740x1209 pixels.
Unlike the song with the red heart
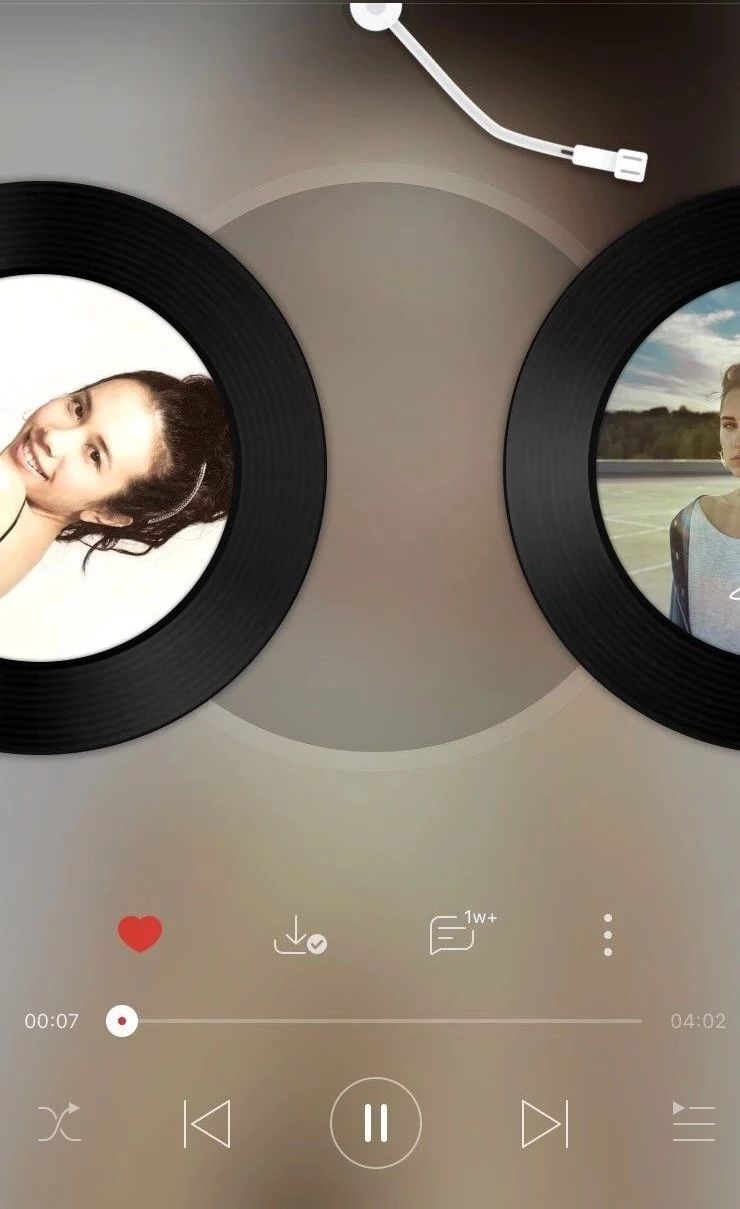[x=140, y=934]
